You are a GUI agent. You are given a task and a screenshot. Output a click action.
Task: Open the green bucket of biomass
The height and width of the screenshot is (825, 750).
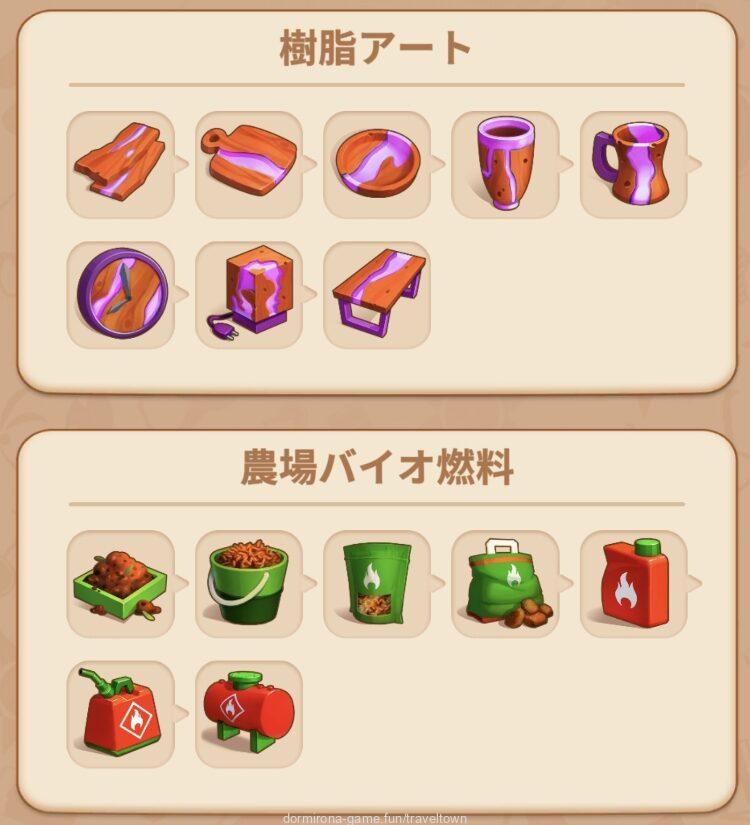(x=248, y=584)
